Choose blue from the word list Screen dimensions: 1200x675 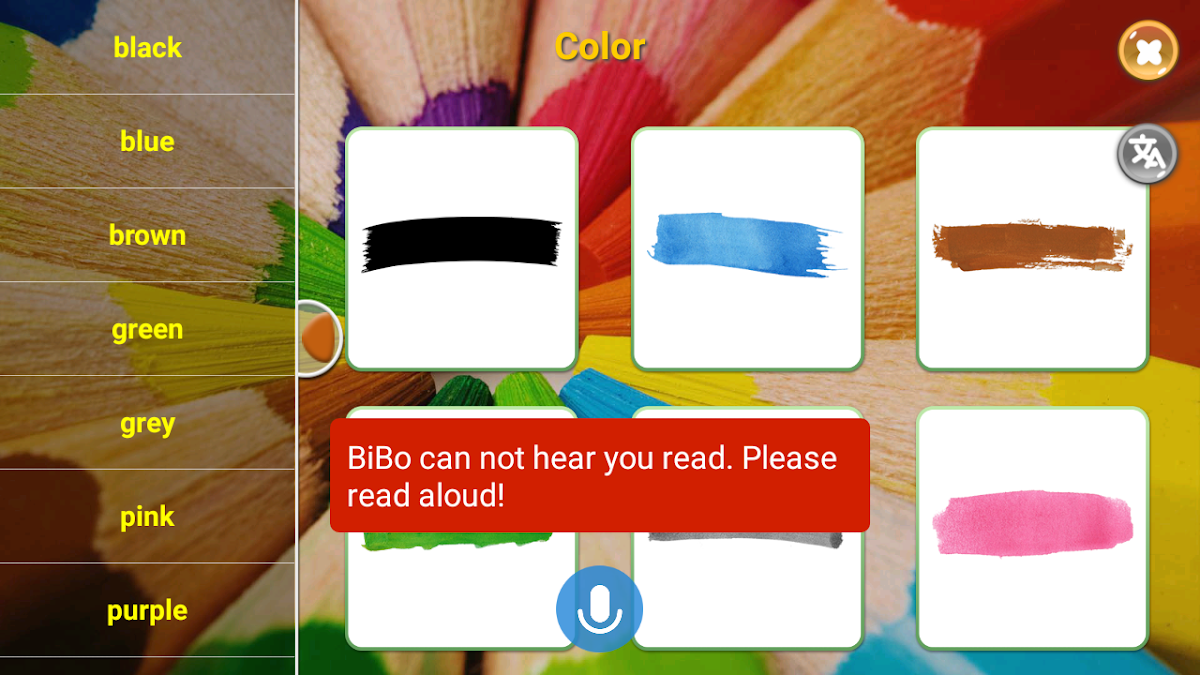[147, 142]
